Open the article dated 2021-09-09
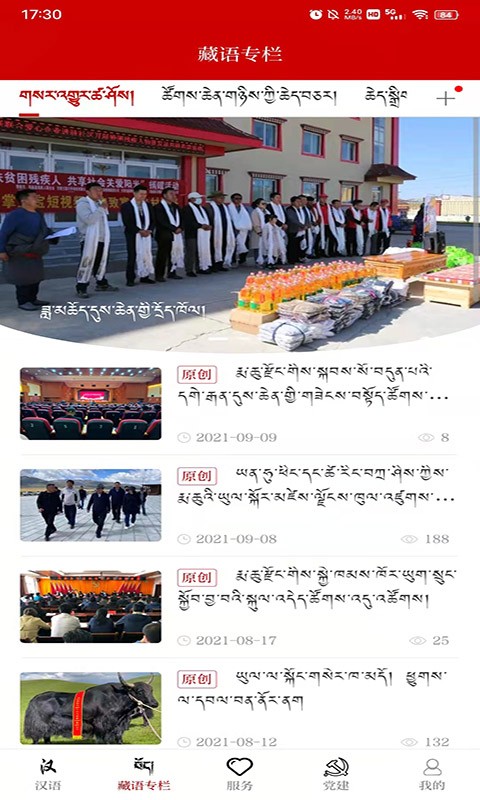 (239, 404)
